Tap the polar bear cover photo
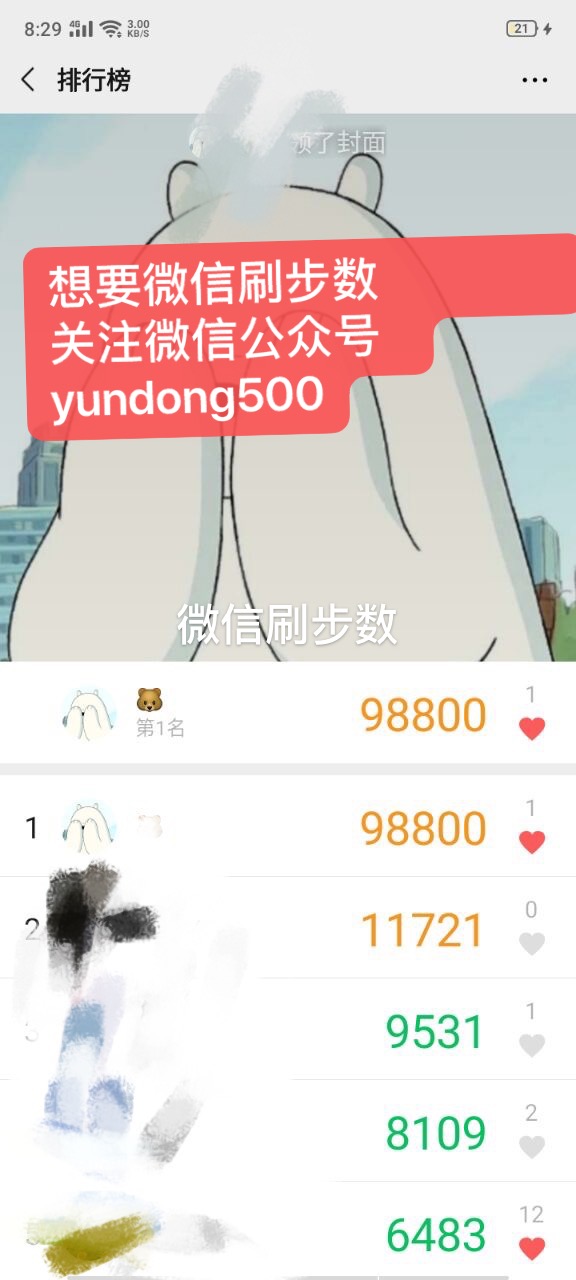 [288, 388]
